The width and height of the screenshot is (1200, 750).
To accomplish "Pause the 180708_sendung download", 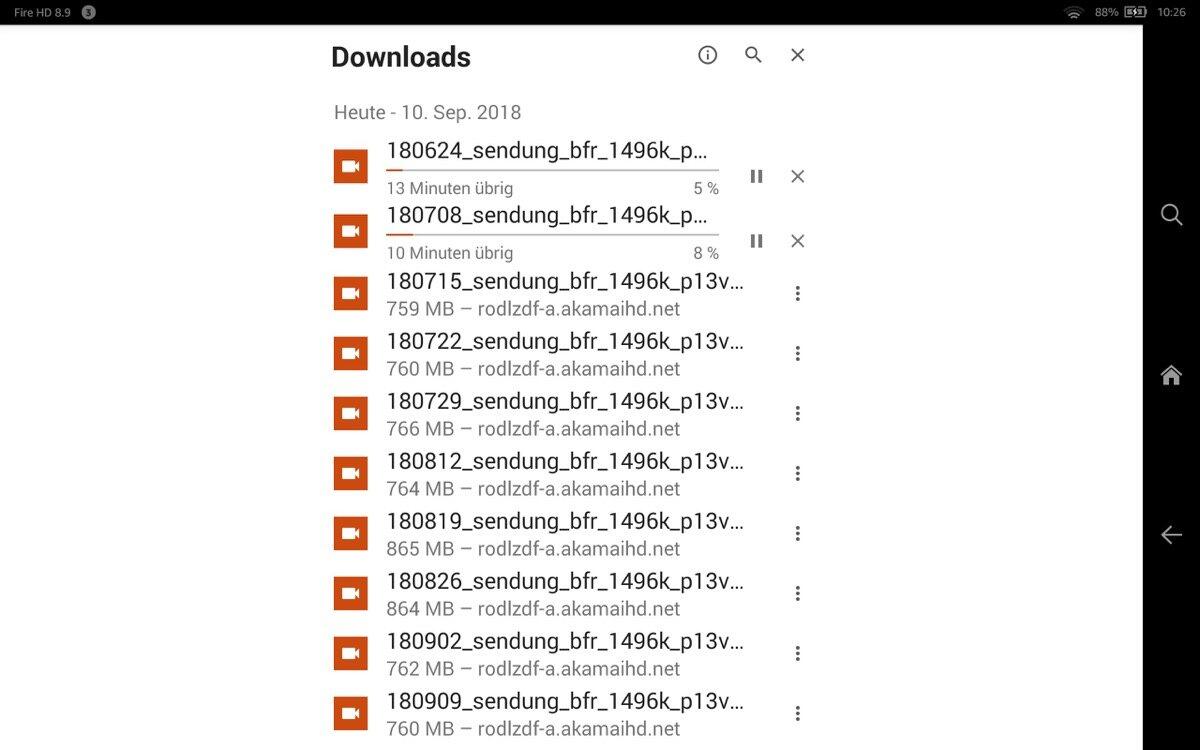I will coord(756,241).
